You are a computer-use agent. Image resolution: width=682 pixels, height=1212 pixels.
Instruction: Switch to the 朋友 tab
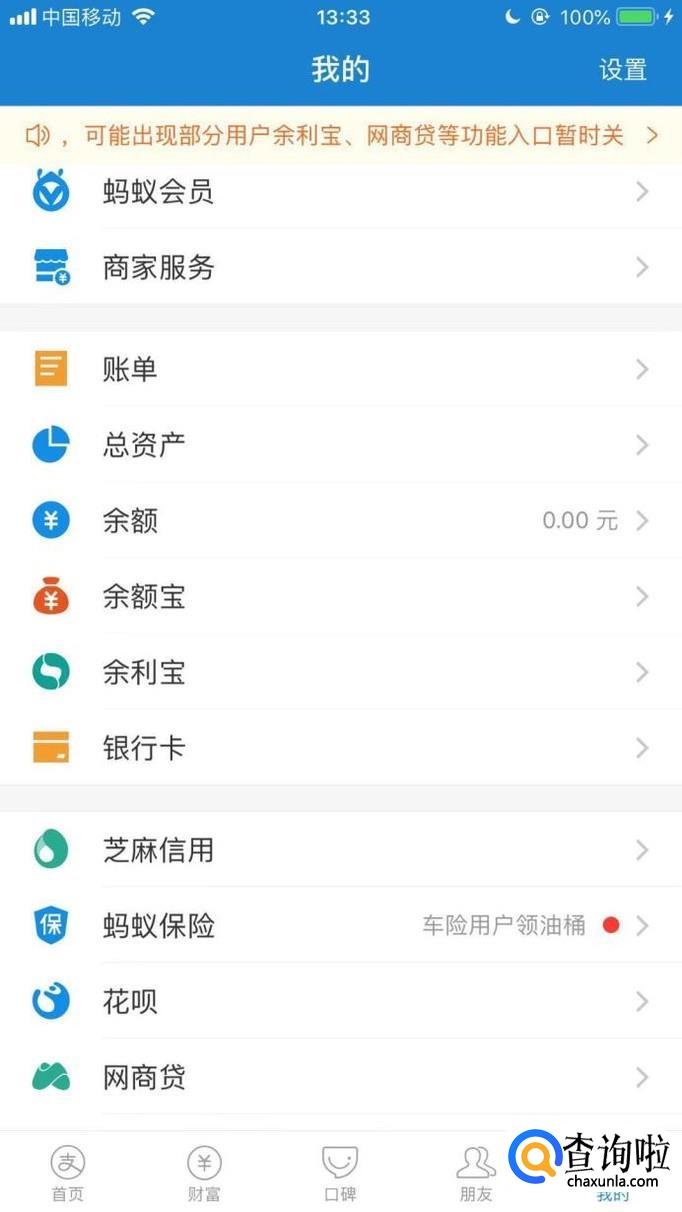(x=476, y=1172)
